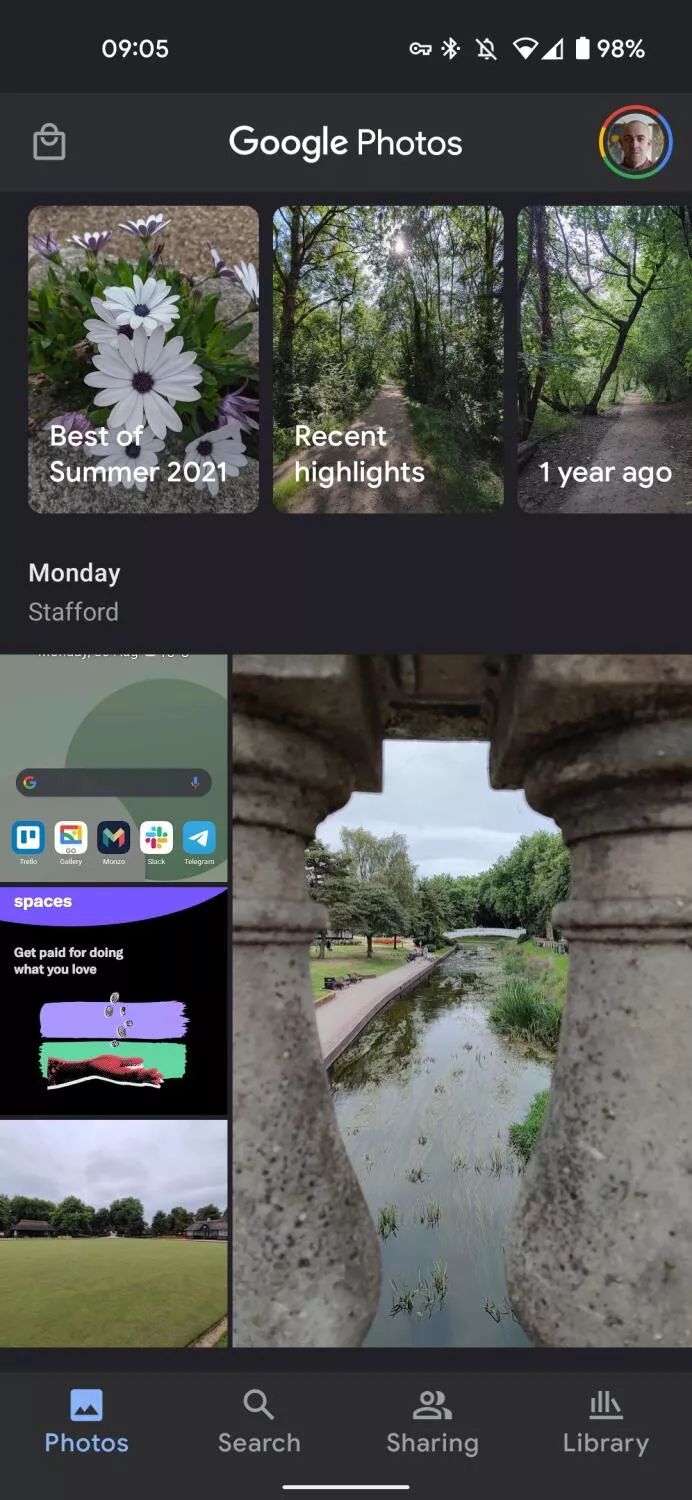Open the Best of Summer 2021 memory
Viewport: 692px width, 1500px height.
click(143, 359)
